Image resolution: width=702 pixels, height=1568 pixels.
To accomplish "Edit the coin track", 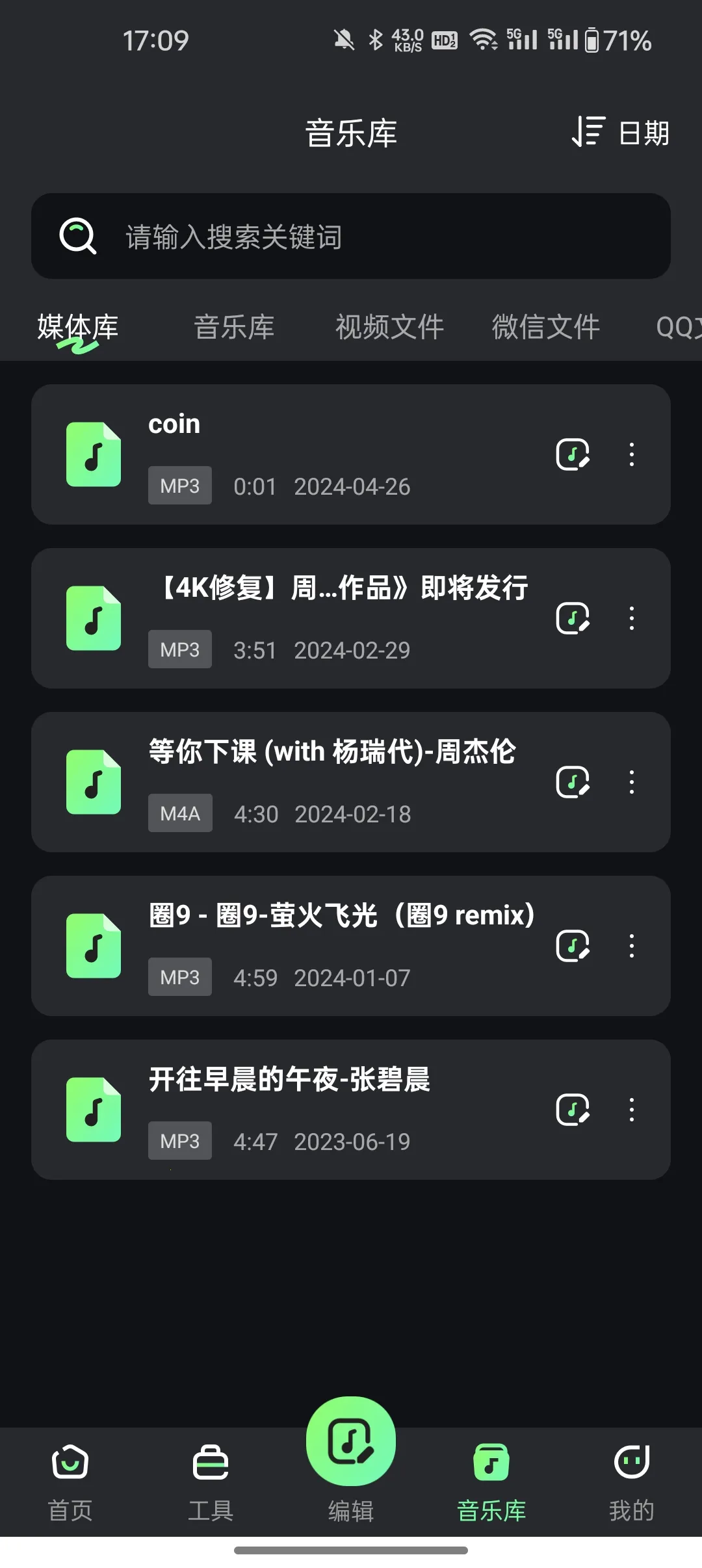I will [x=573, y=454].
